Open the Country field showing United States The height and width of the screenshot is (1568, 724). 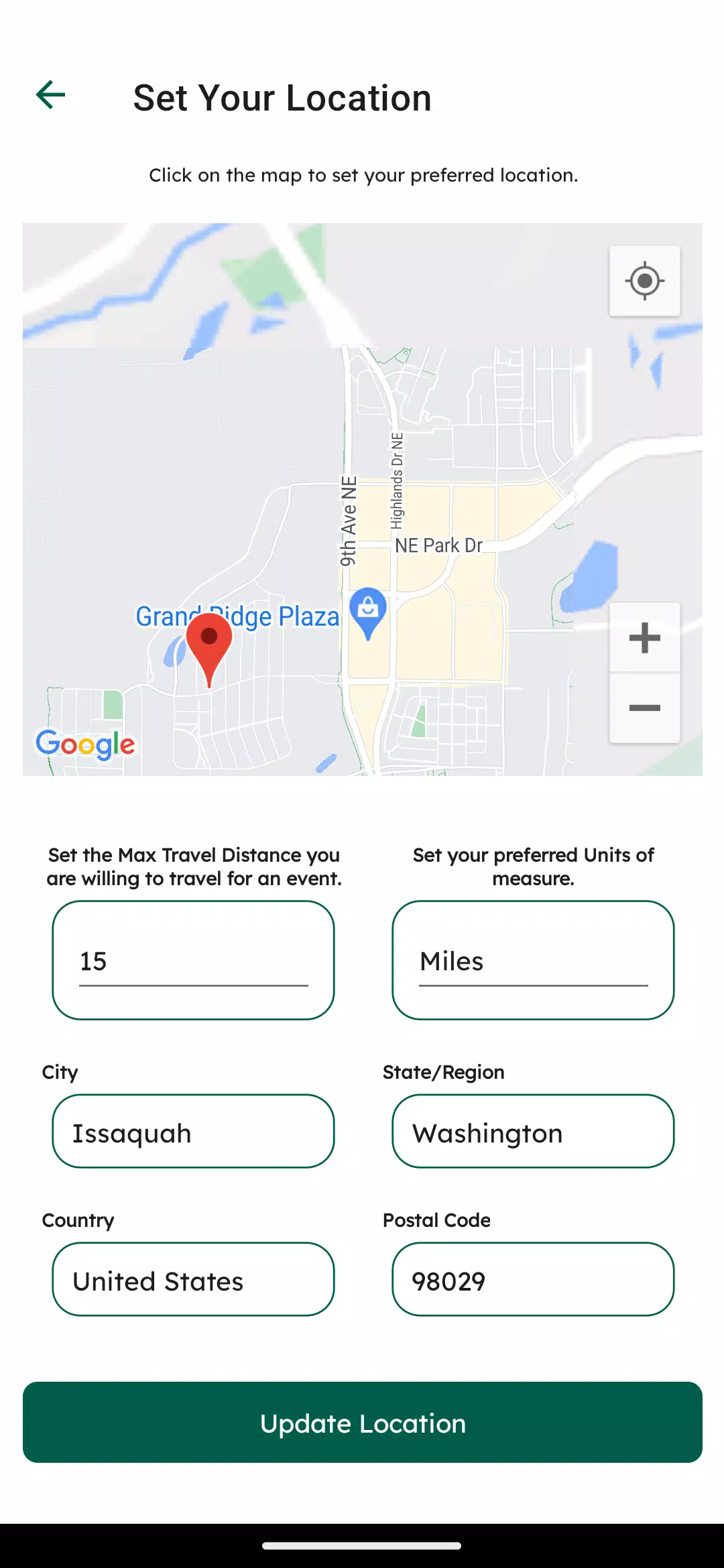193,1279
